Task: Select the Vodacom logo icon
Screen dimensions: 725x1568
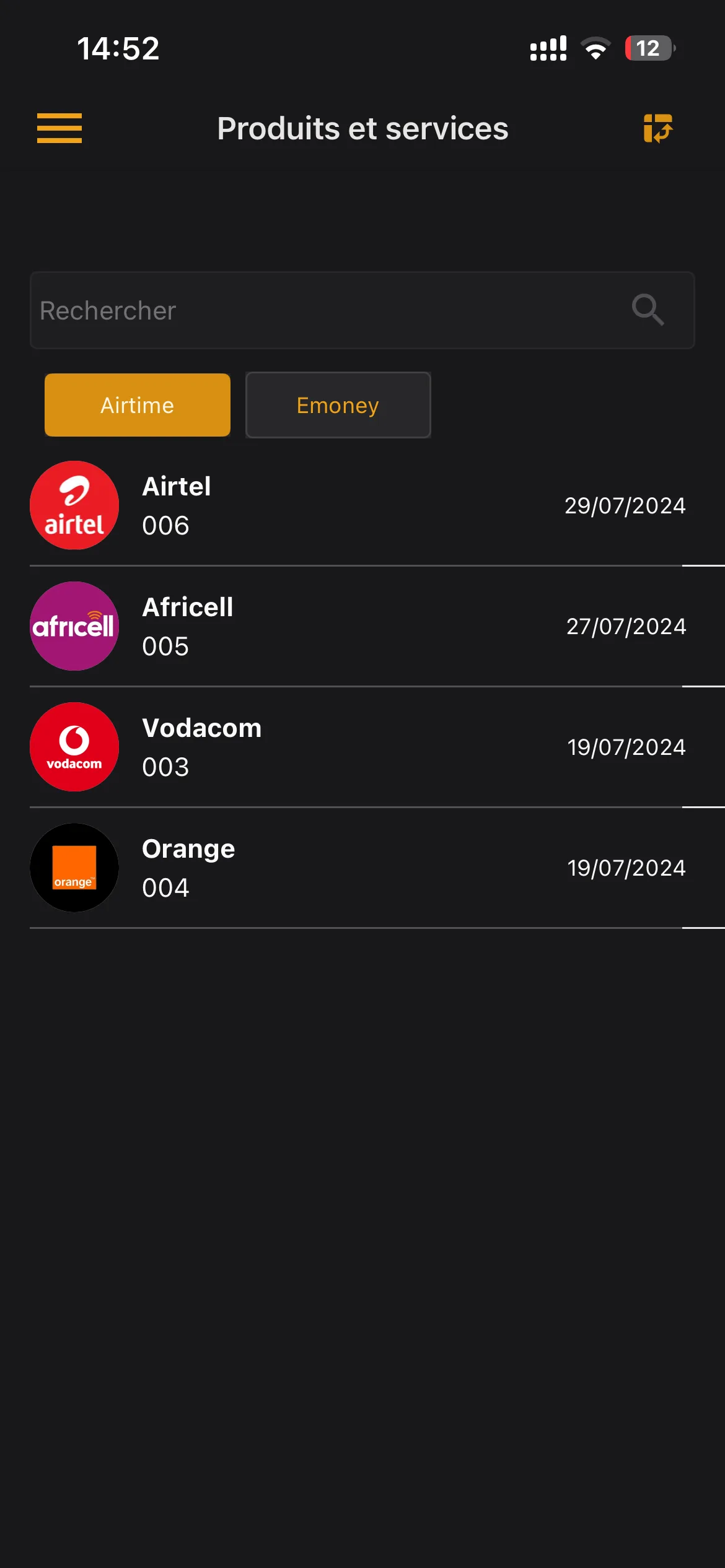Action: coord(74,747)
